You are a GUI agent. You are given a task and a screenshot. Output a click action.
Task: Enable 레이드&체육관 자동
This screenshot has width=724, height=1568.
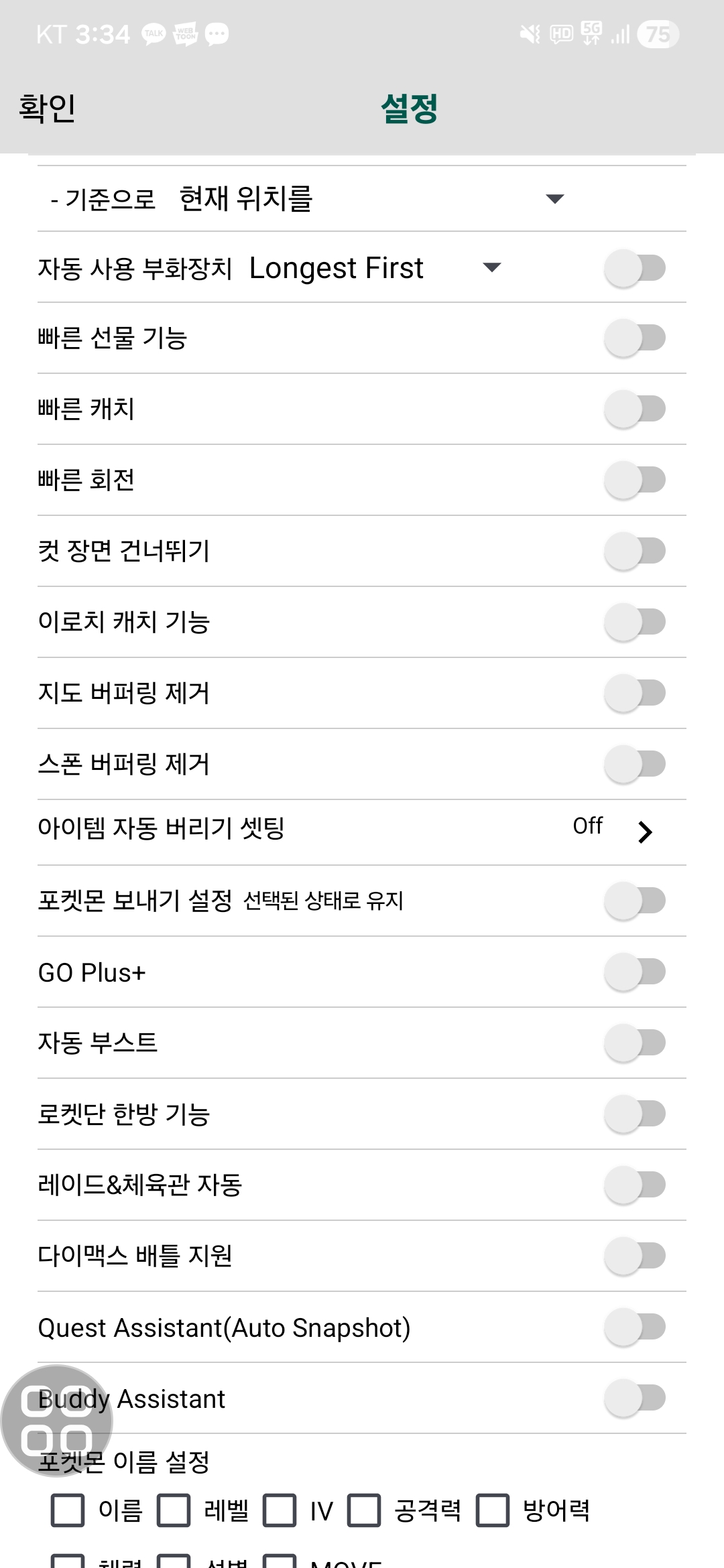pyautogui.click(x=634, y=1185)
